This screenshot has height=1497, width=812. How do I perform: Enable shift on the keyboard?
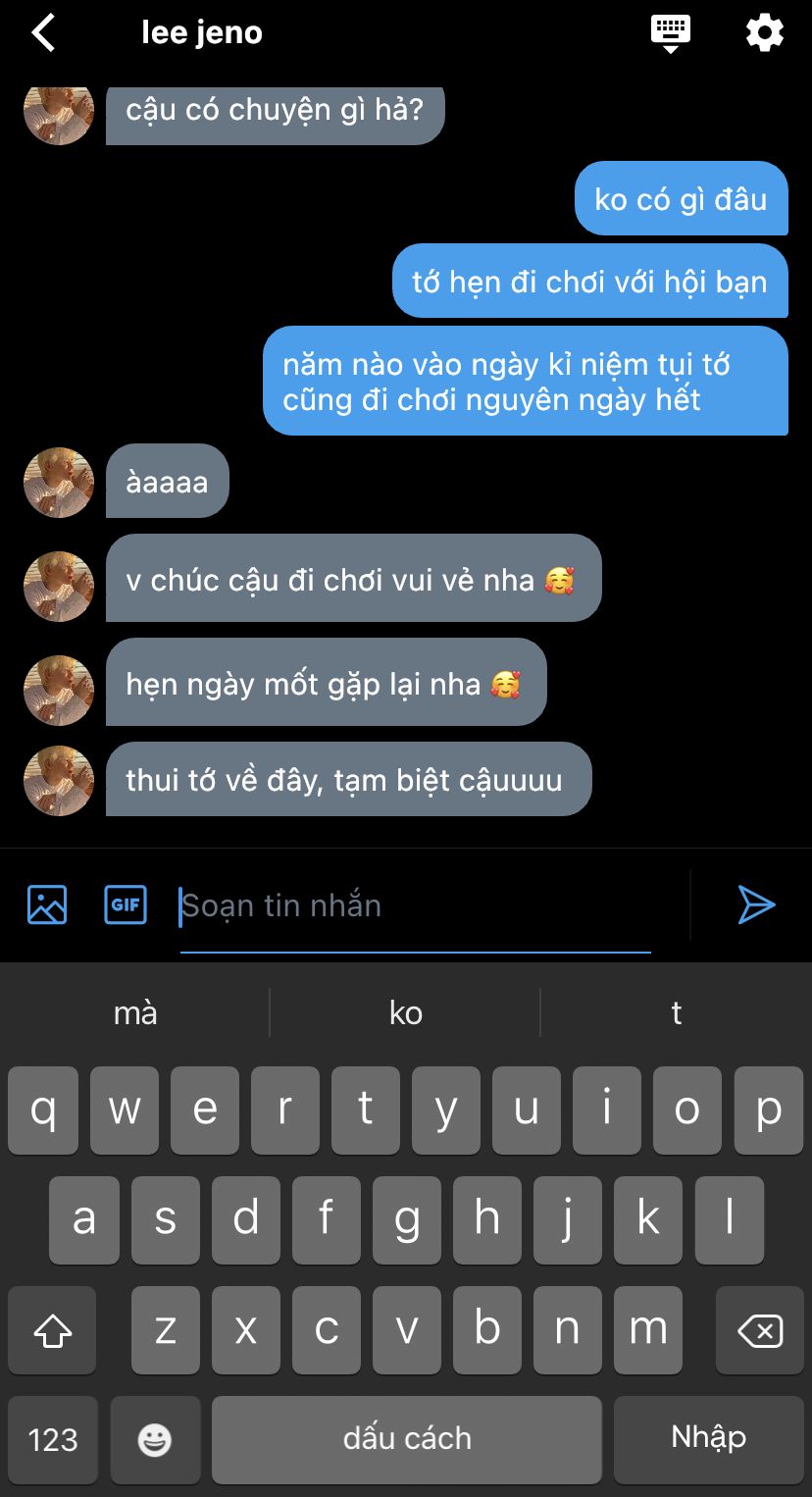[52, 1330]
